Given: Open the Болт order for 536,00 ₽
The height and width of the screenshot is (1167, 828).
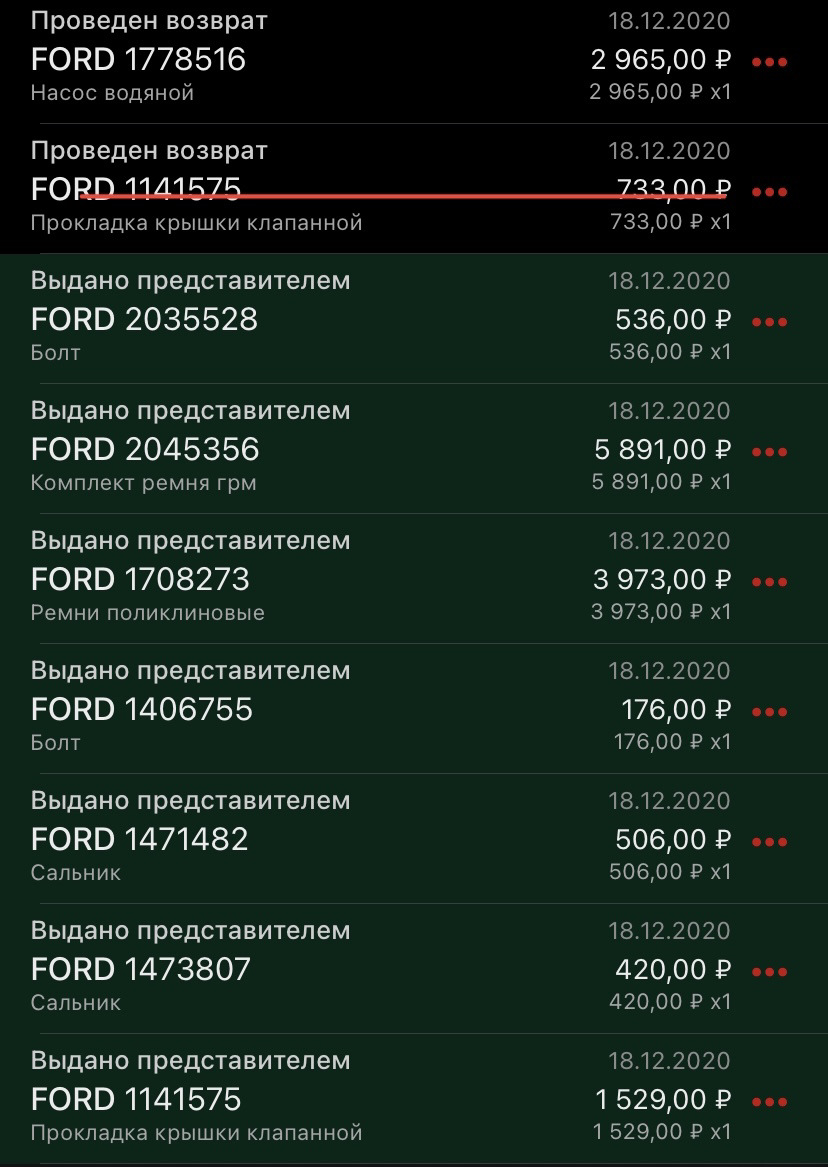Looking at the screenshot, I should click(x=300, y=320).
